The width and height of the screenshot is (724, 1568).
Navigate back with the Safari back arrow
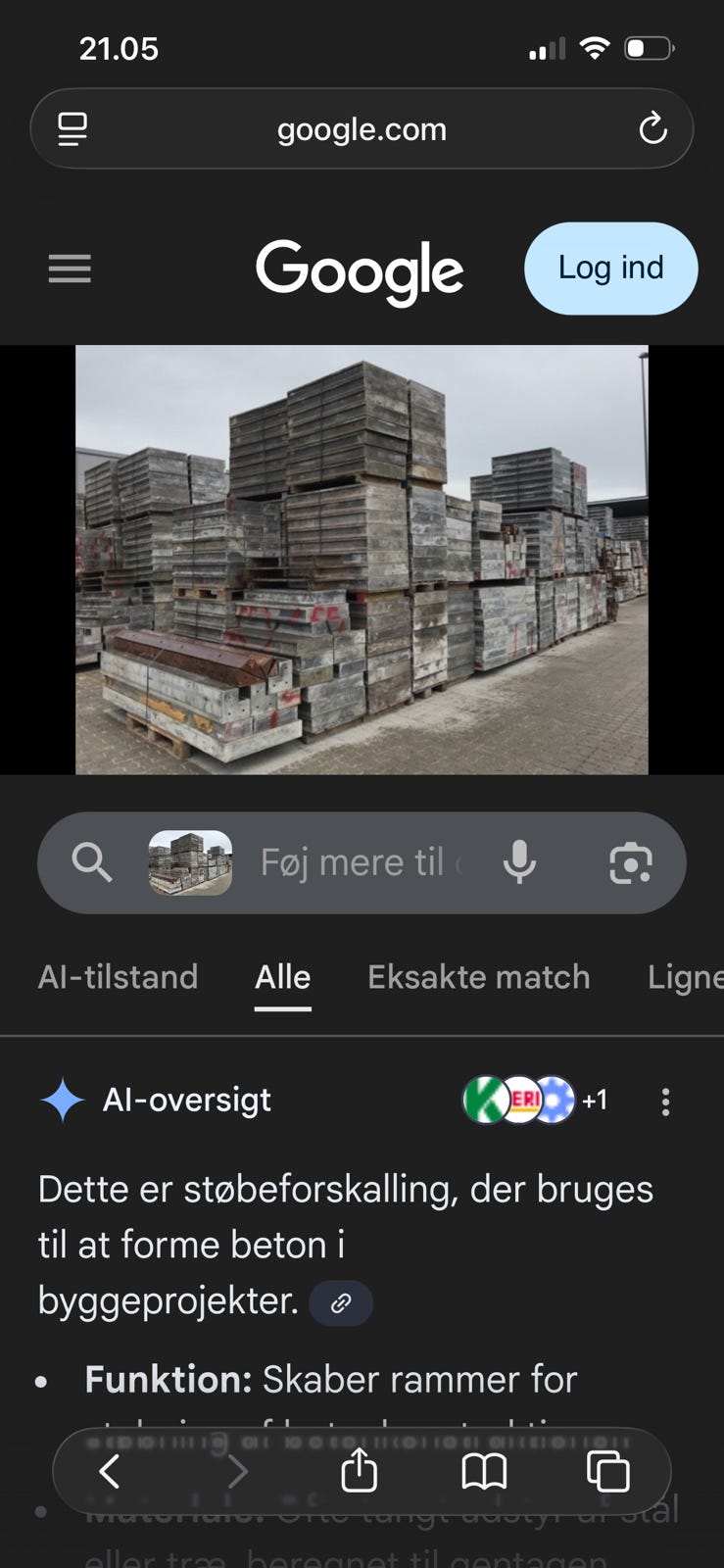(x=109, y=1471)
